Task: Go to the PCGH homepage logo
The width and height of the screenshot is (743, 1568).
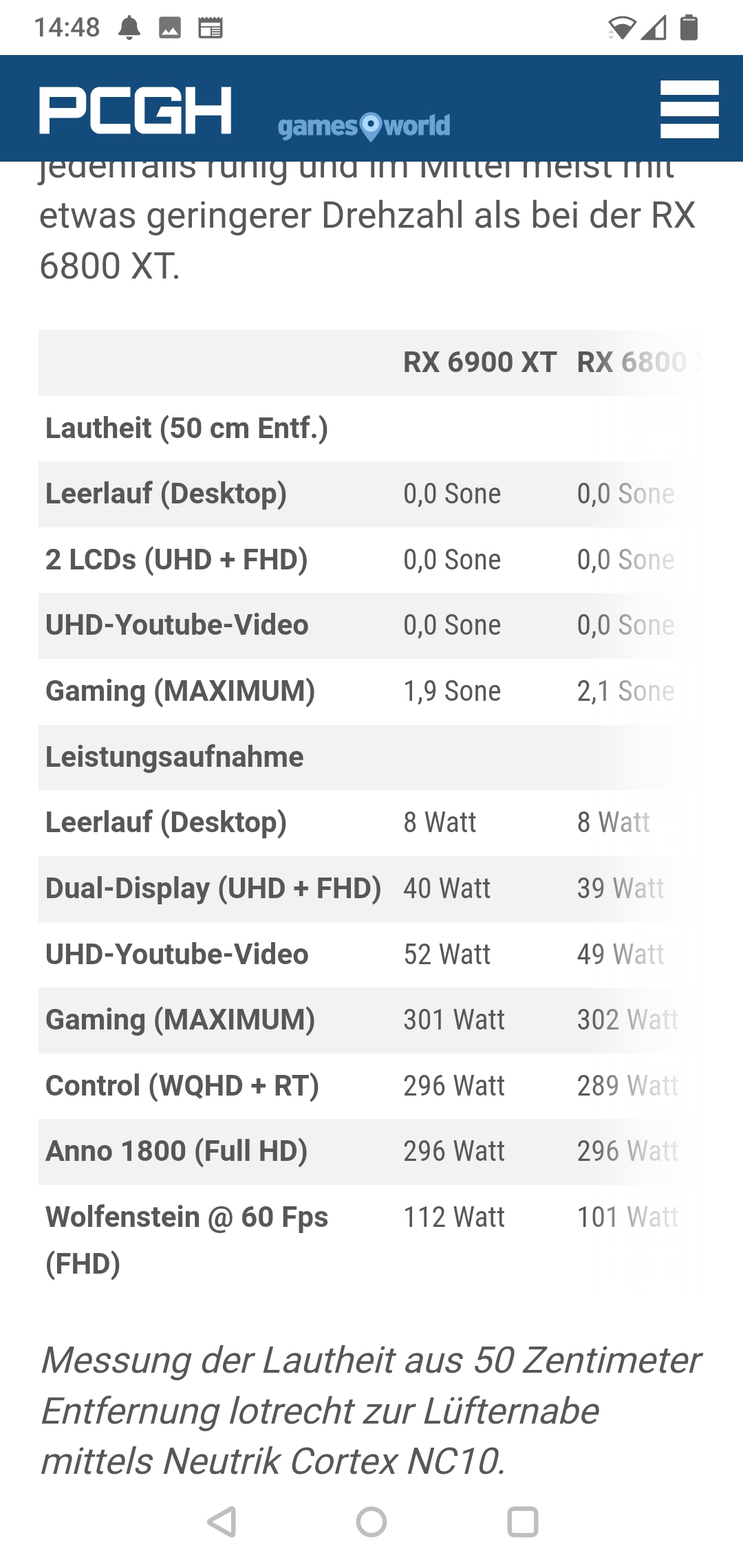Action: (x=136, y=110)
